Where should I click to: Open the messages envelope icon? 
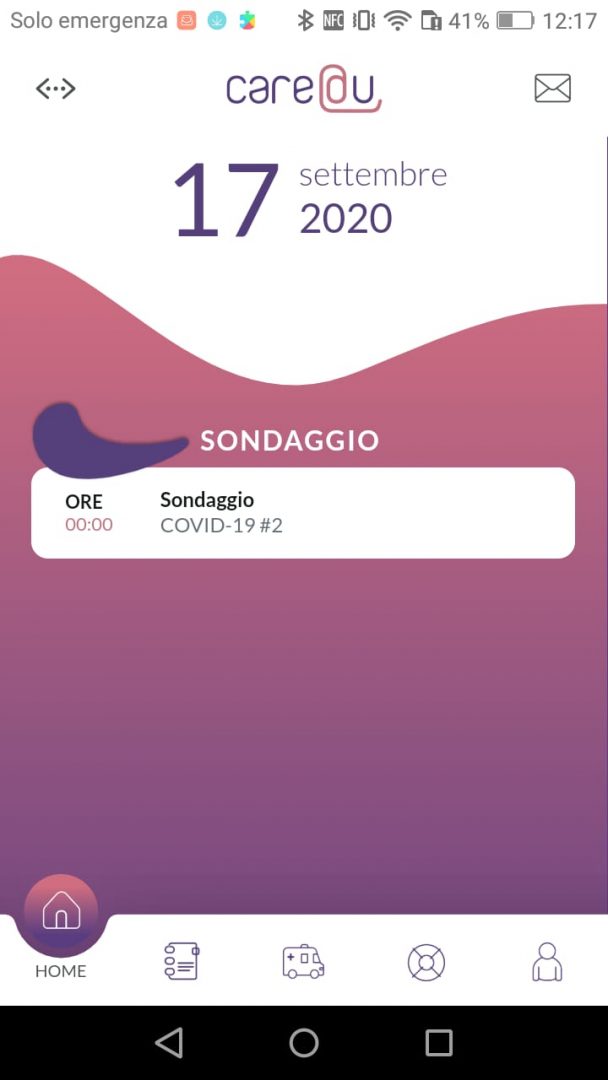[x=552, y=88]
